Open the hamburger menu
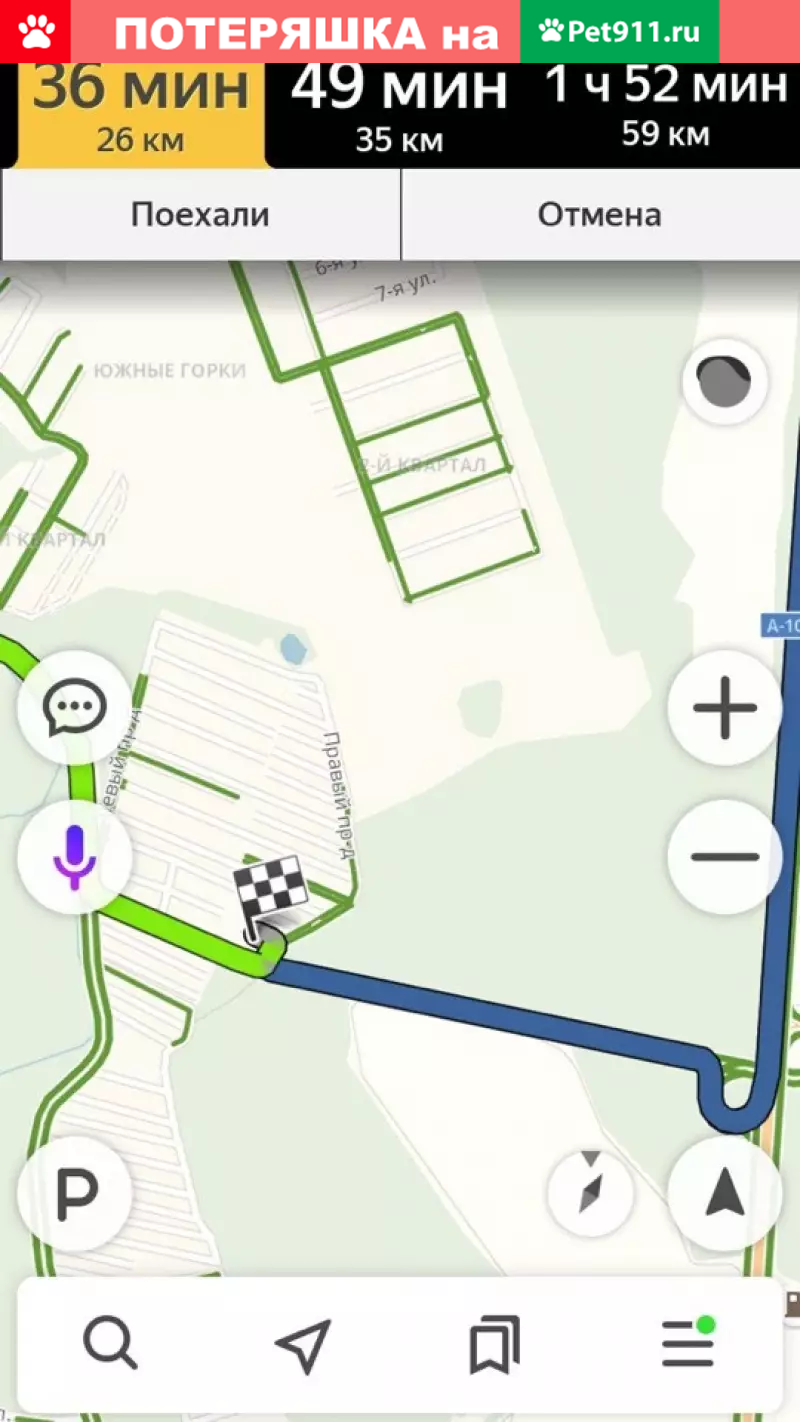 688,1343
